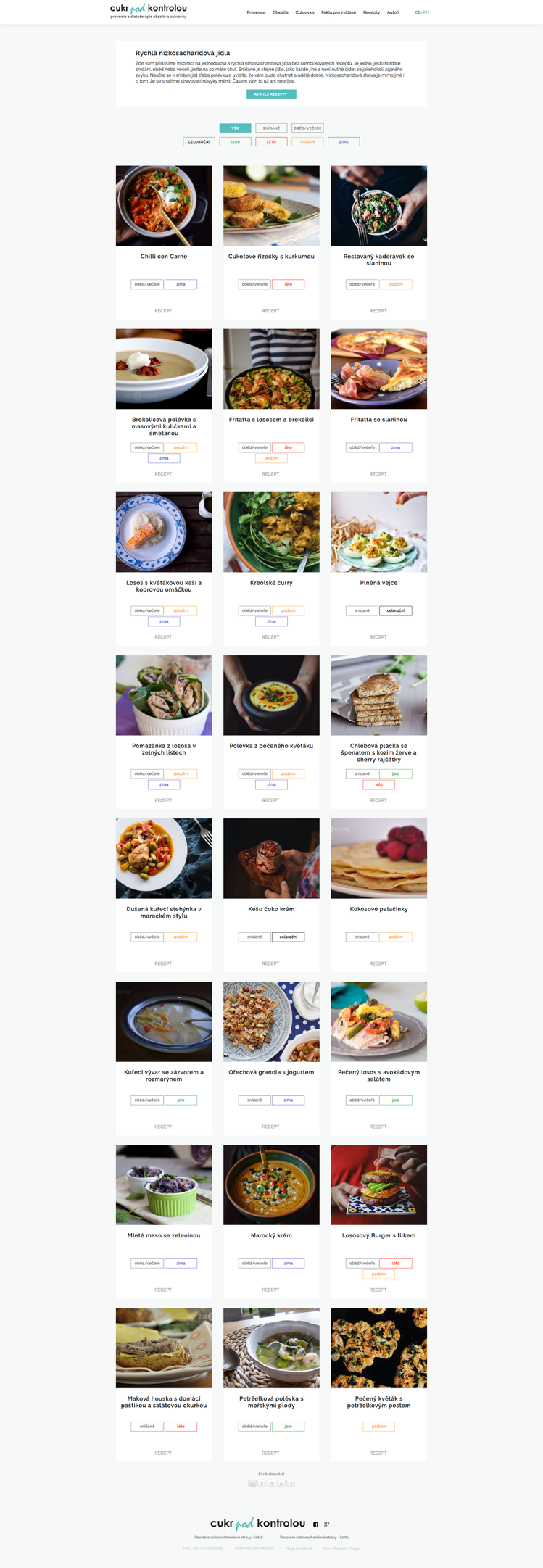Viewport: 543px width, 1568px height.
Task: Filter by the Léto season
Action: point(271,142)
